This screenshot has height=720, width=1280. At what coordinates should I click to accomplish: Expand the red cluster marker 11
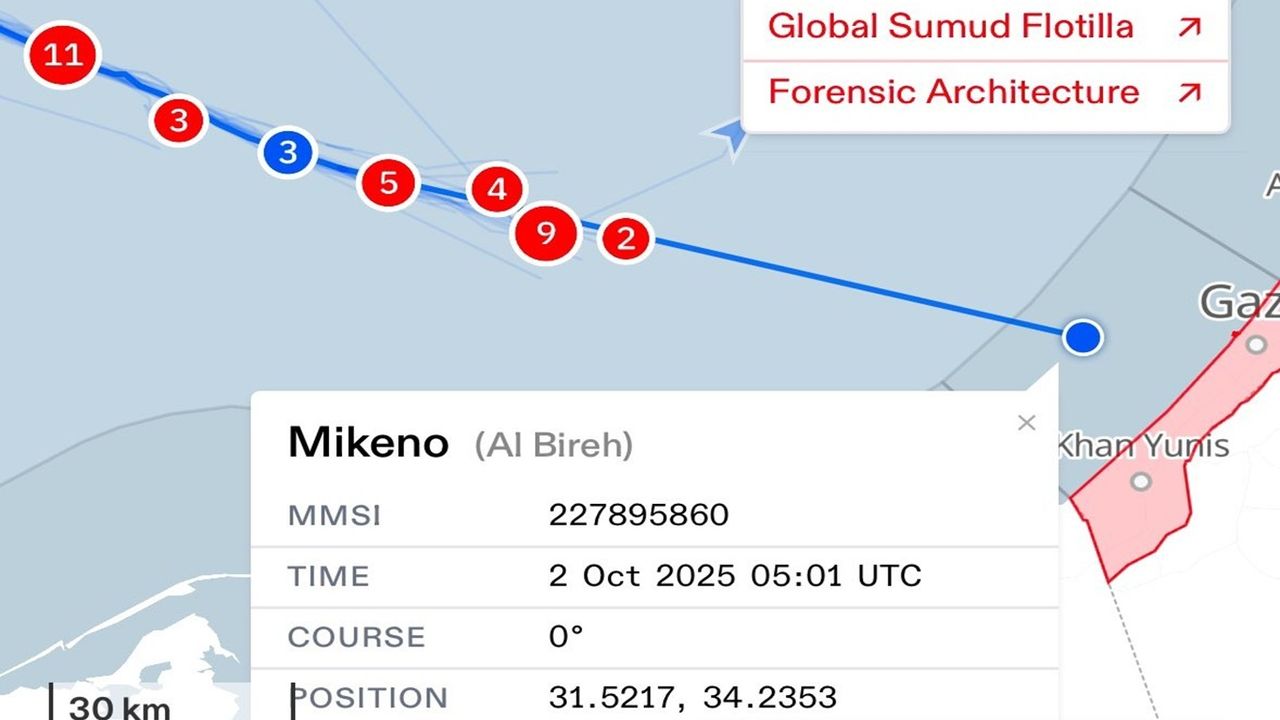tap(63, 54)
